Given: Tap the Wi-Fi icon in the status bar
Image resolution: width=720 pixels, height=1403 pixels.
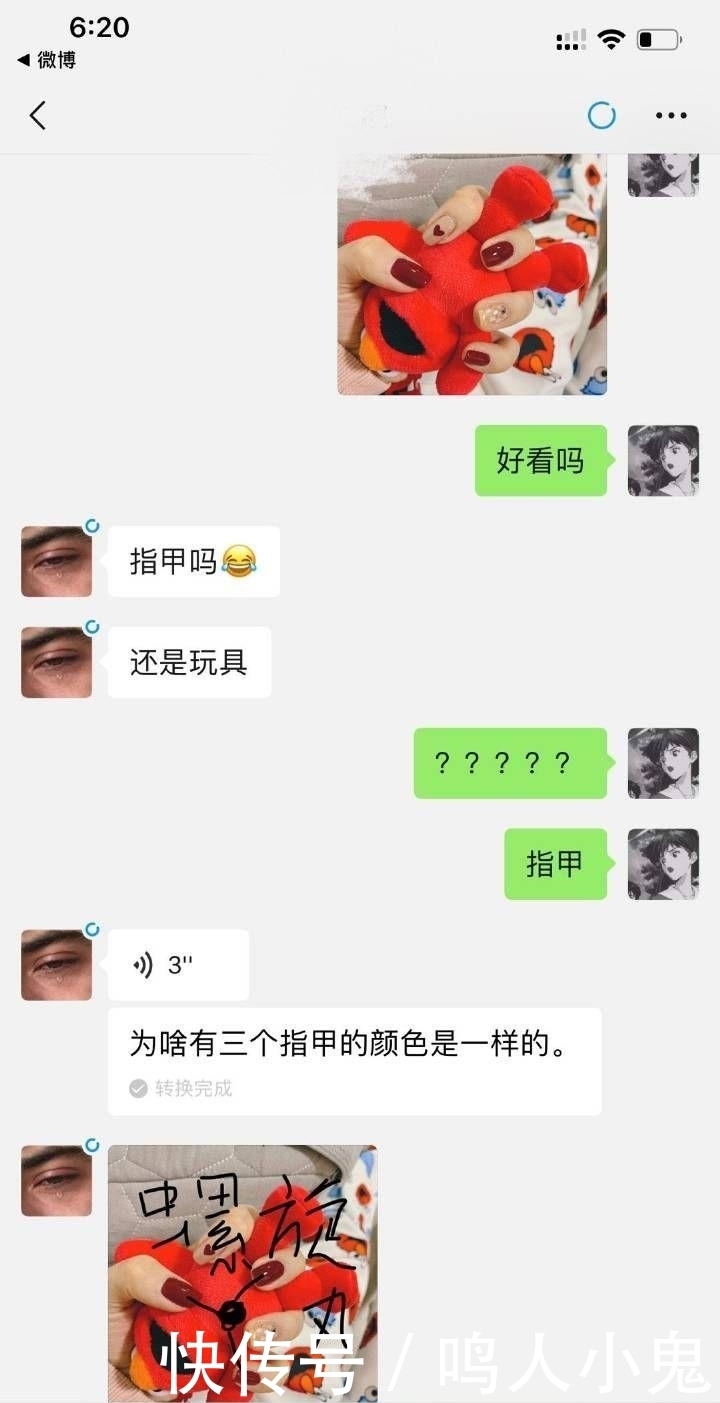Looking at the screenshot, I should pyautogui.click(x=611, y=38).
